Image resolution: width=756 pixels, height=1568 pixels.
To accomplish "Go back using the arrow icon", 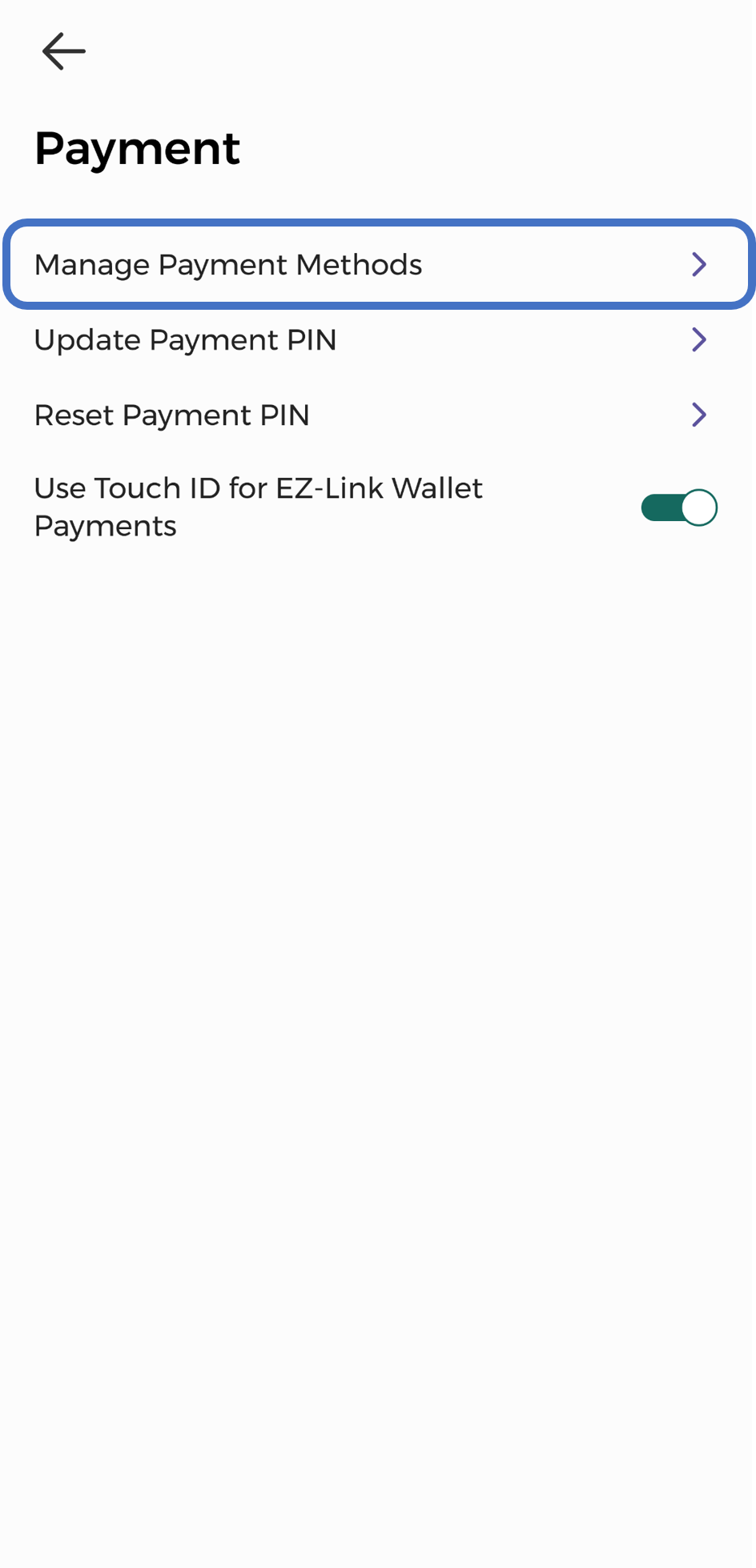I will click(x=64, y=52).
